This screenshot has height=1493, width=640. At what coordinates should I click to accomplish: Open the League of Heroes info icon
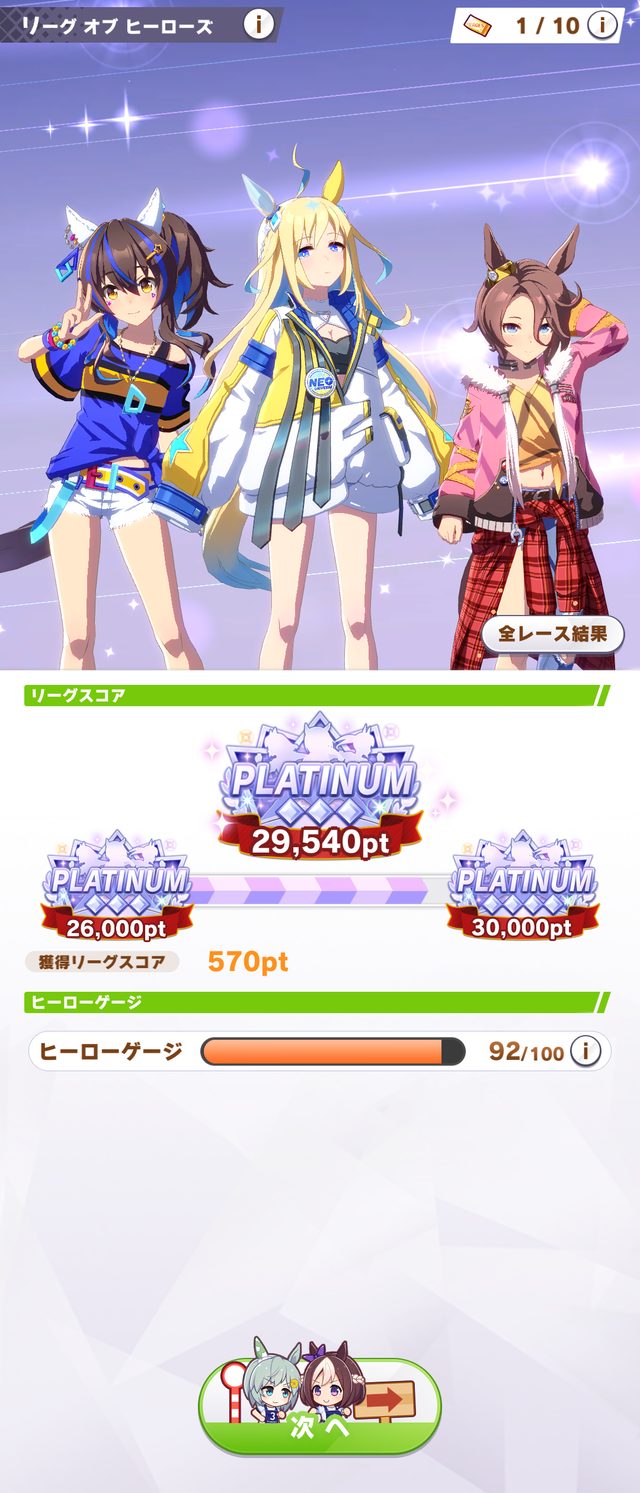pyautogui.click(x=259, y=24)
